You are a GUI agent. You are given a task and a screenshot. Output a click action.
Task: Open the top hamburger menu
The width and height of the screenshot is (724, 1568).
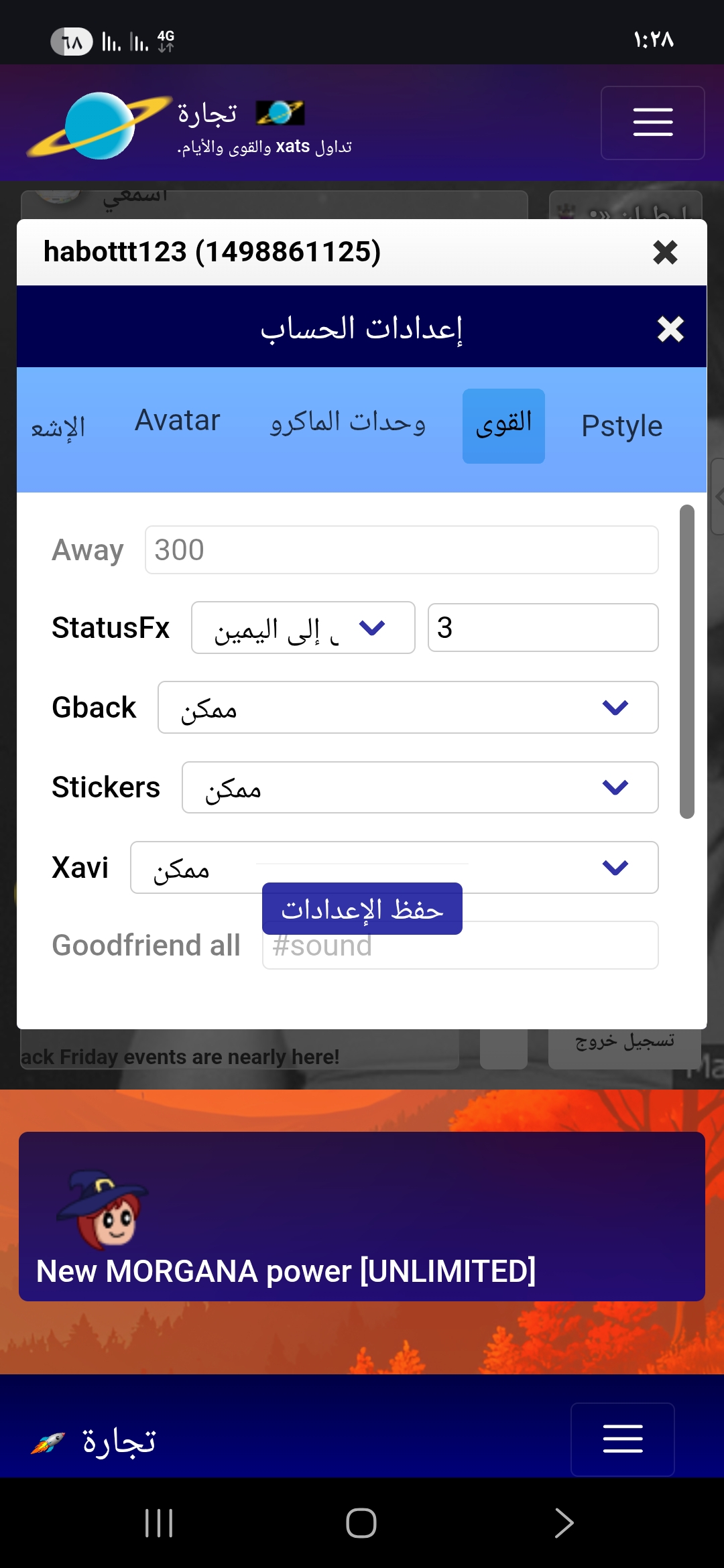652,123
